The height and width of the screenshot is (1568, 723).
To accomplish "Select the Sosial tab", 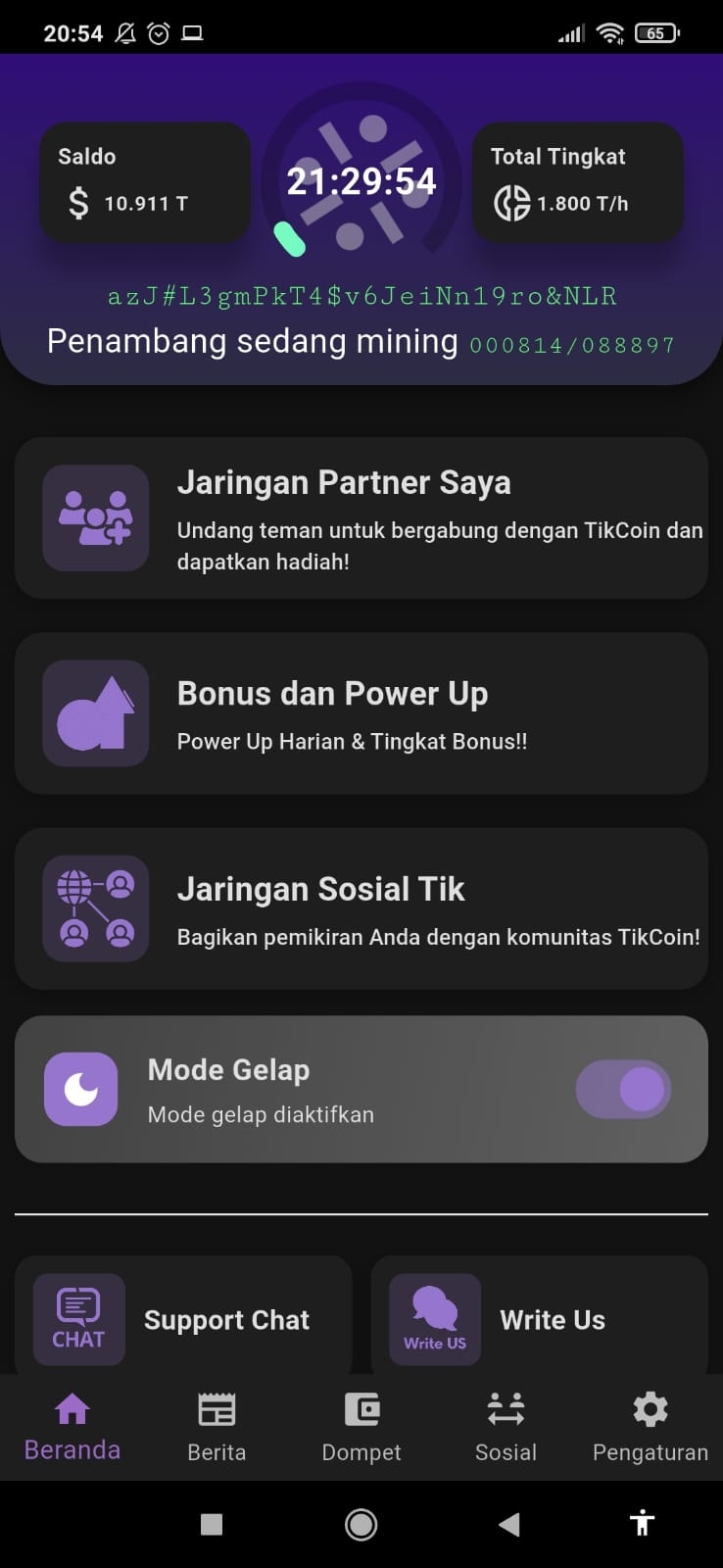I will tap(506, 1427).
